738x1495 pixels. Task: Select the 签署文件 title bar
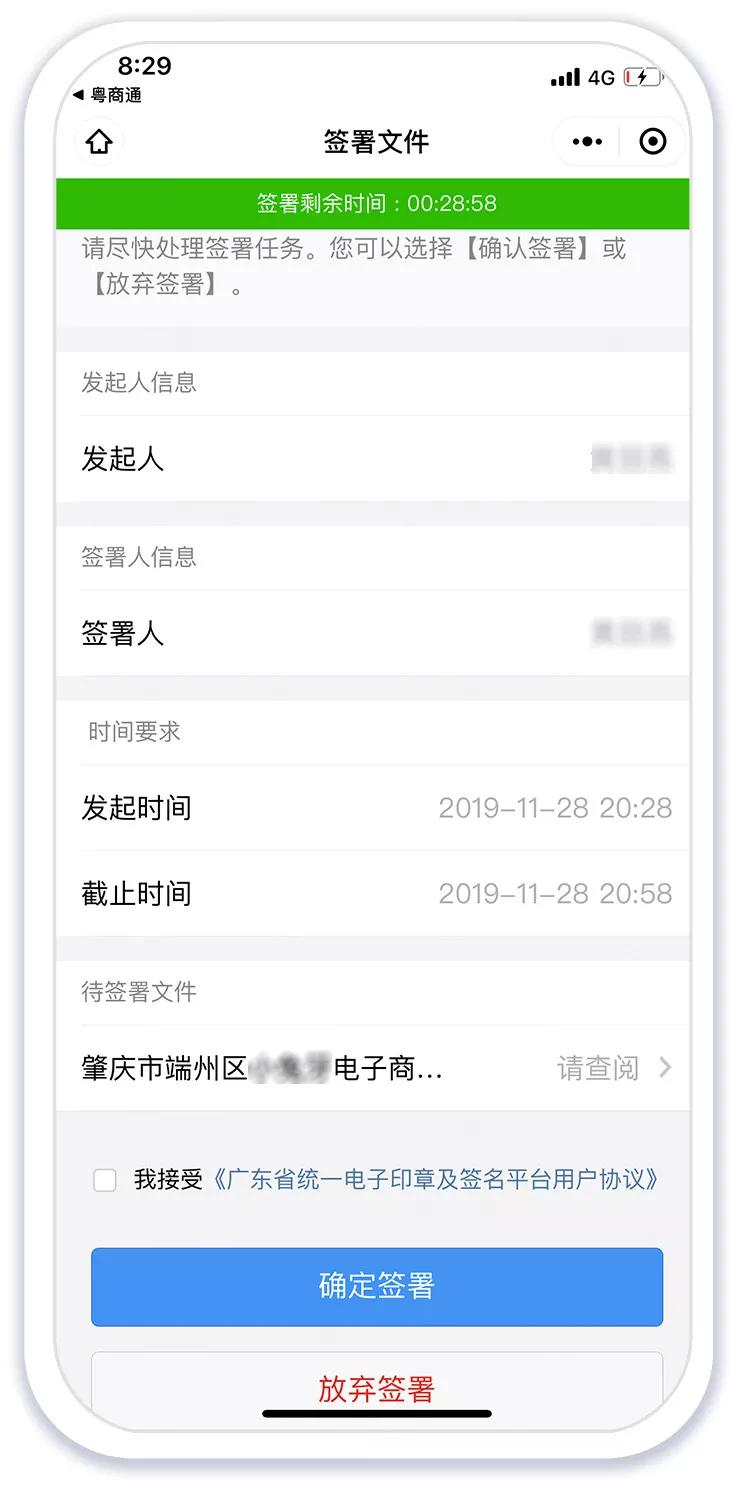(x=375, y=141)
